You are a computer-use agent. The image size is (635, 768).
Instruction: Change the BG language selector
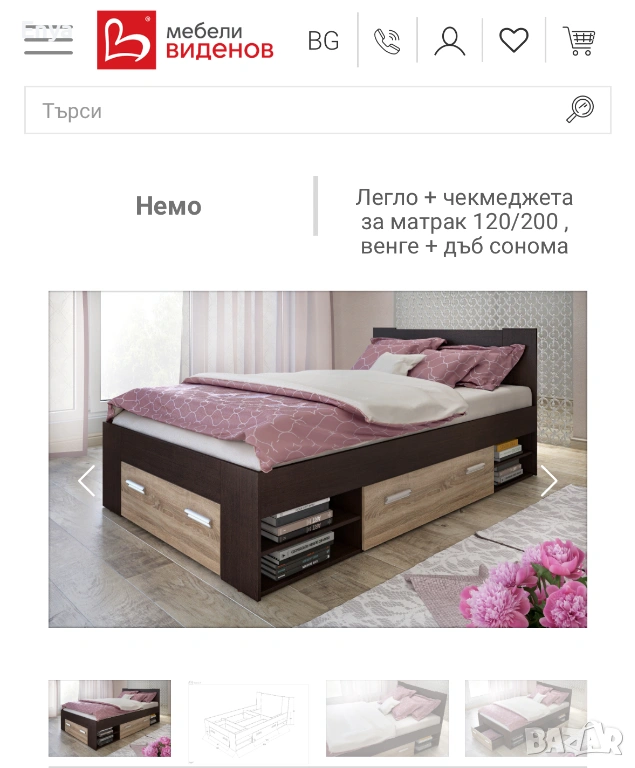click(x=323, y=41)
